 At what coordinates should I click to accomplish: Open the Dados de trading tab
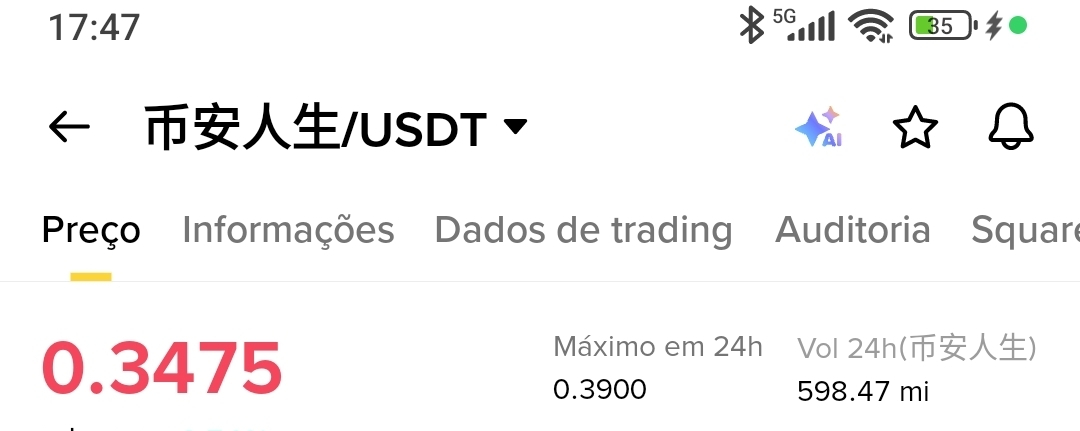click(583, 230)
